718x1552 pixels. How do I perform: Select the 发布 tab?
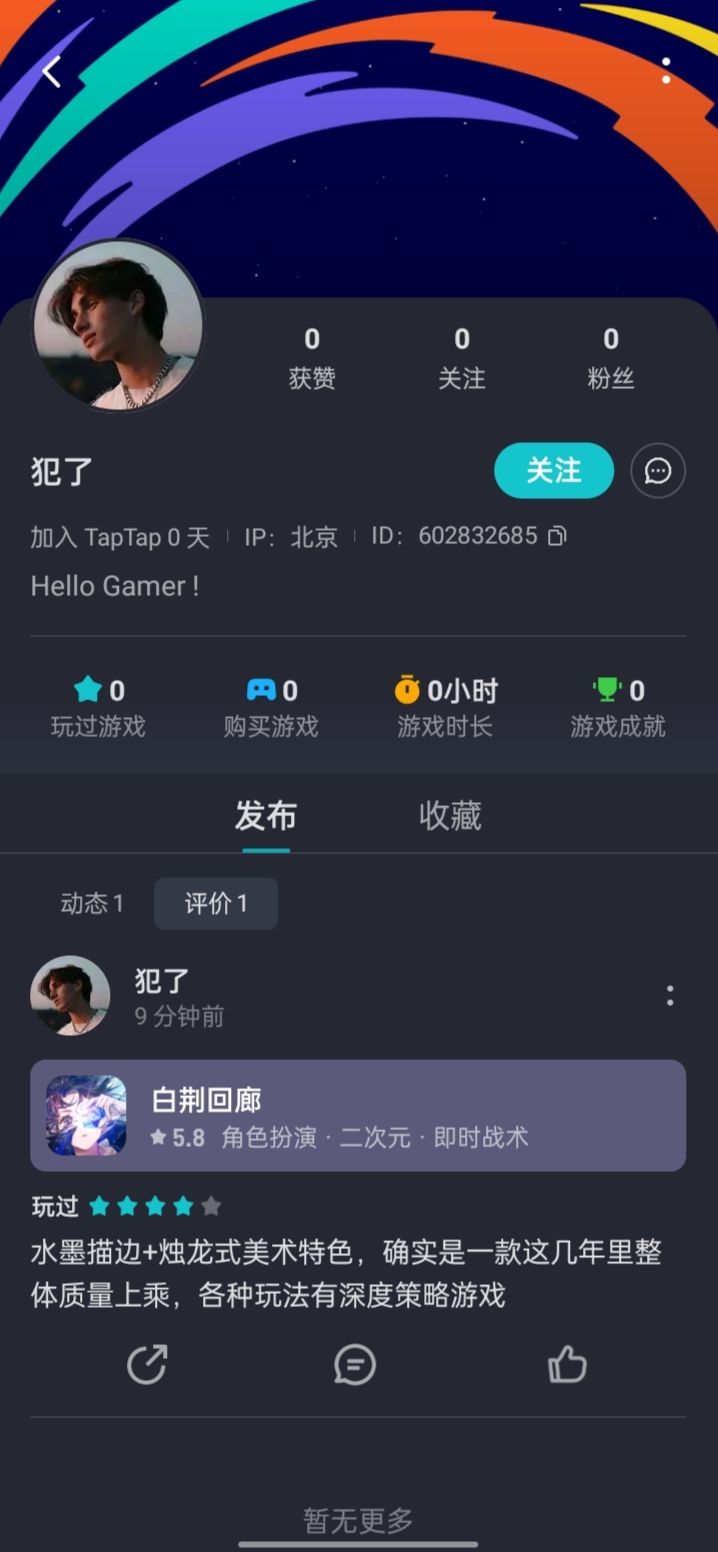[266, 816]
